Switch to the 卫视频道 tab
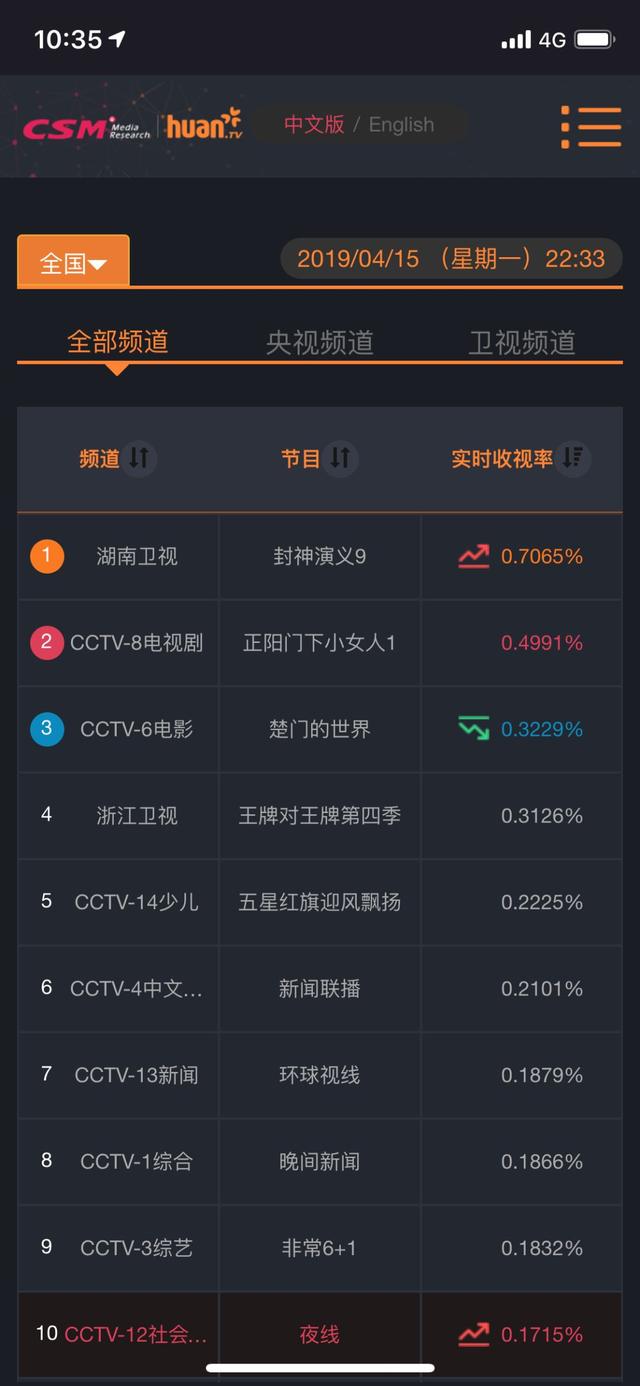Image resolution: width=640 pixels, height=1386 pixels. click(x=521, y=342)
